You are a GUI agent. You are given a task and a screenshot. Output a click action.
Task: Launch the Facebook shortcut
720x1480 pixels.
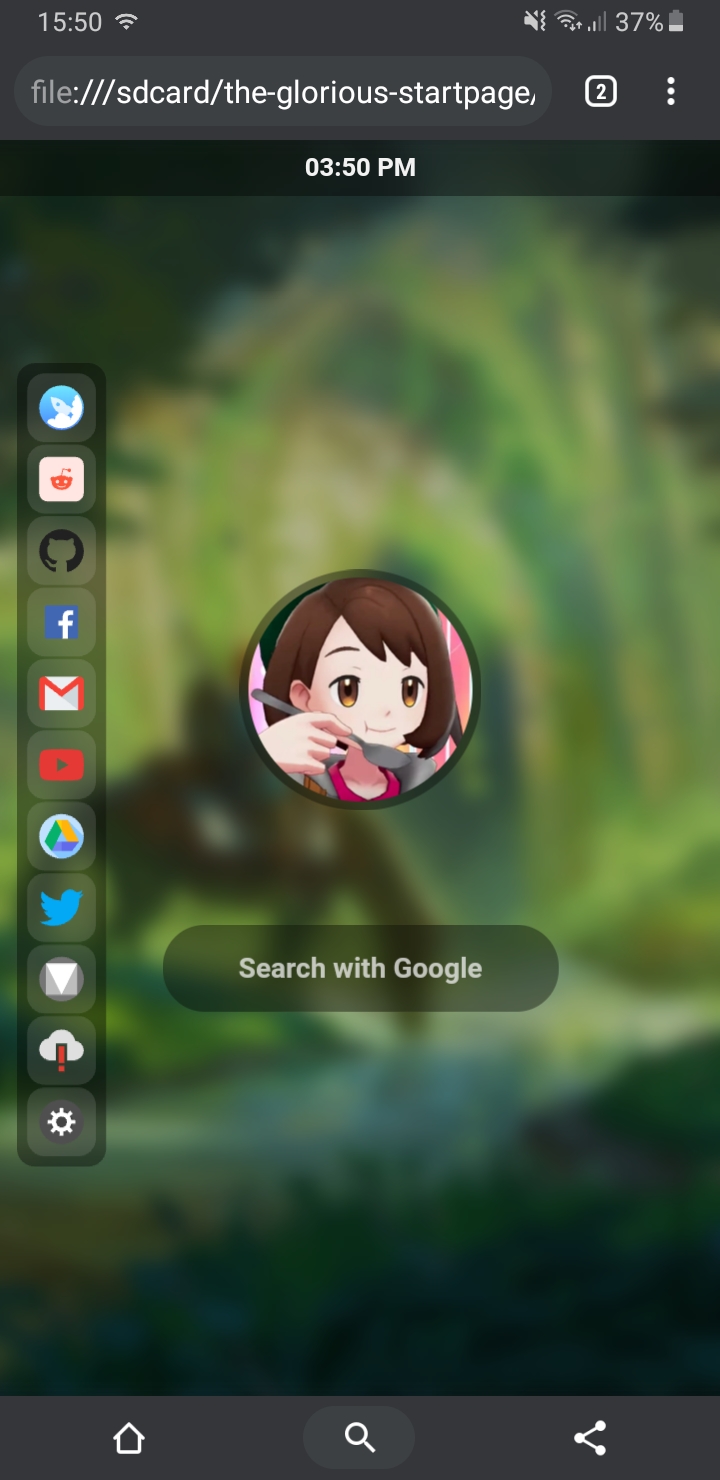(x=61, y=623)
